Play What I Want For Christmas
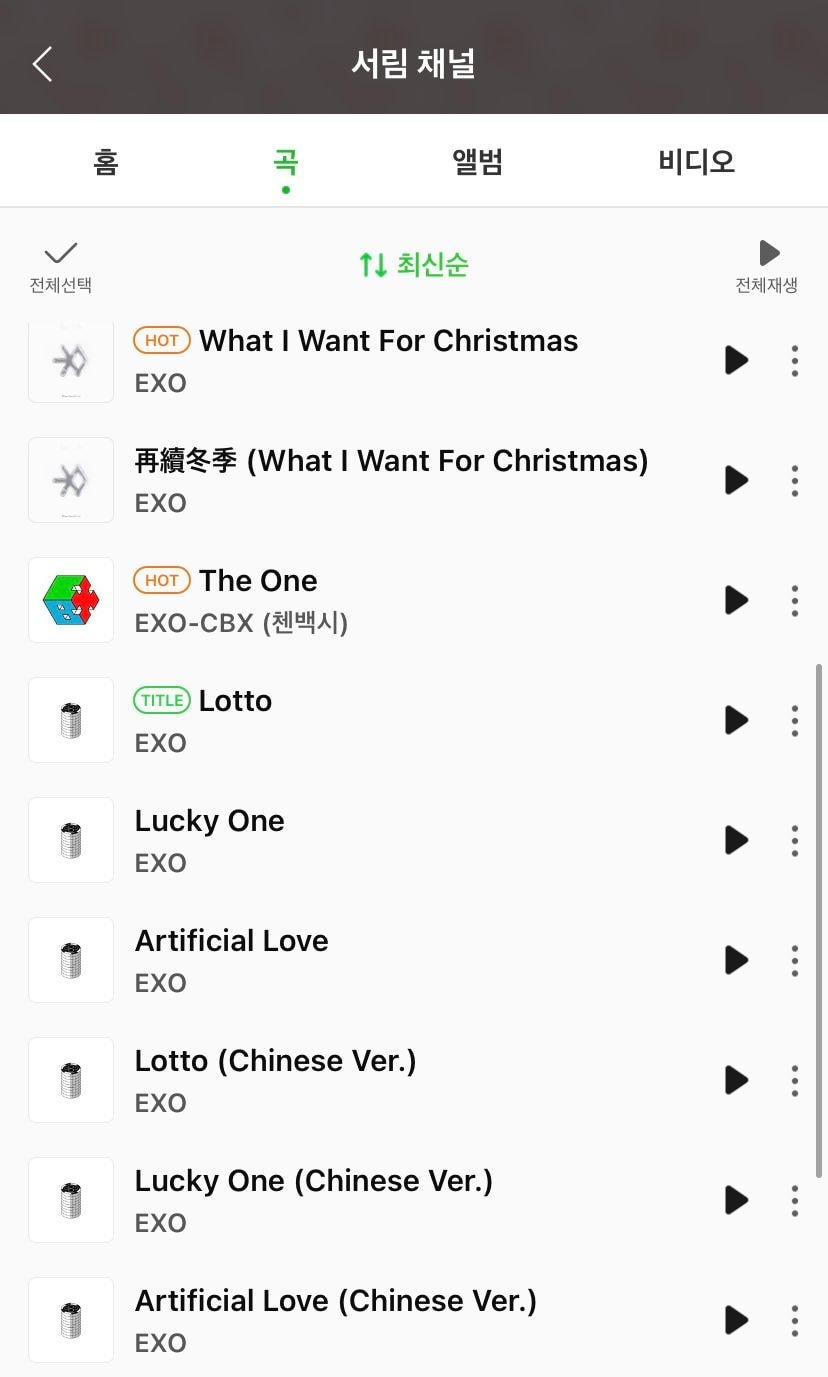Viewport: 828px width, 1377px height. pyautogui.click(x=737, y=360)
